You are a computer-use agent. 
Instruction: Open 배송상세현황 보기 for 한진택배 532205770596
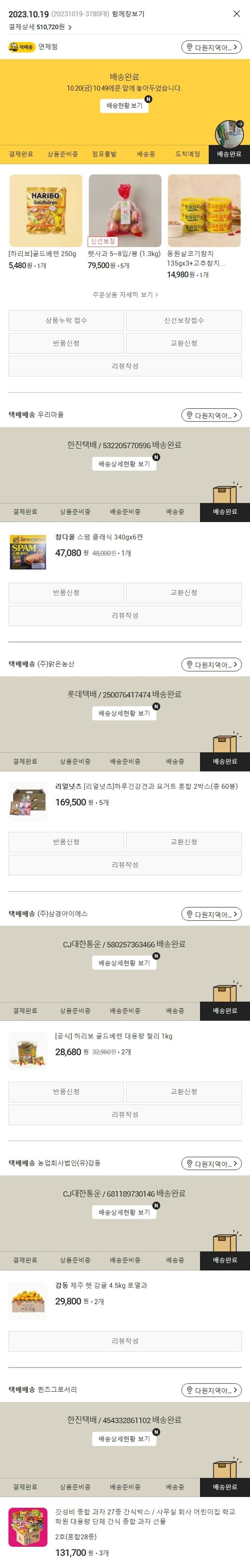click(124, 464)
